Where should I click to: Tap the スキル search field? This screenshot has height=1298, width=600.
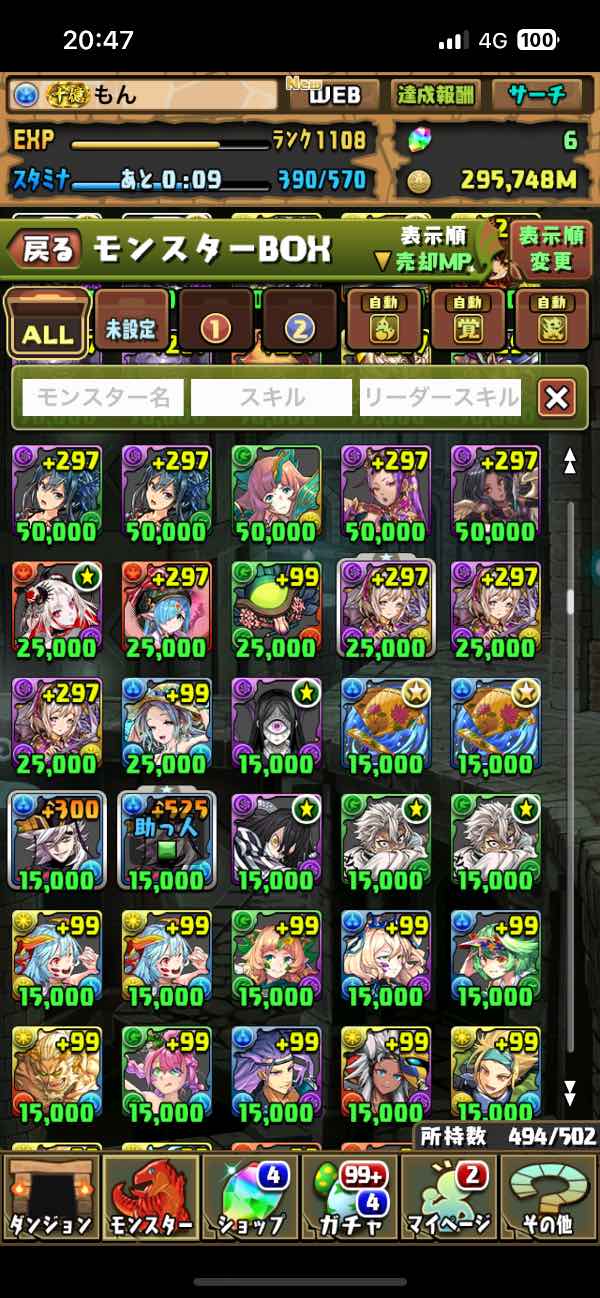pyautogui.click(x=271, y=398)
